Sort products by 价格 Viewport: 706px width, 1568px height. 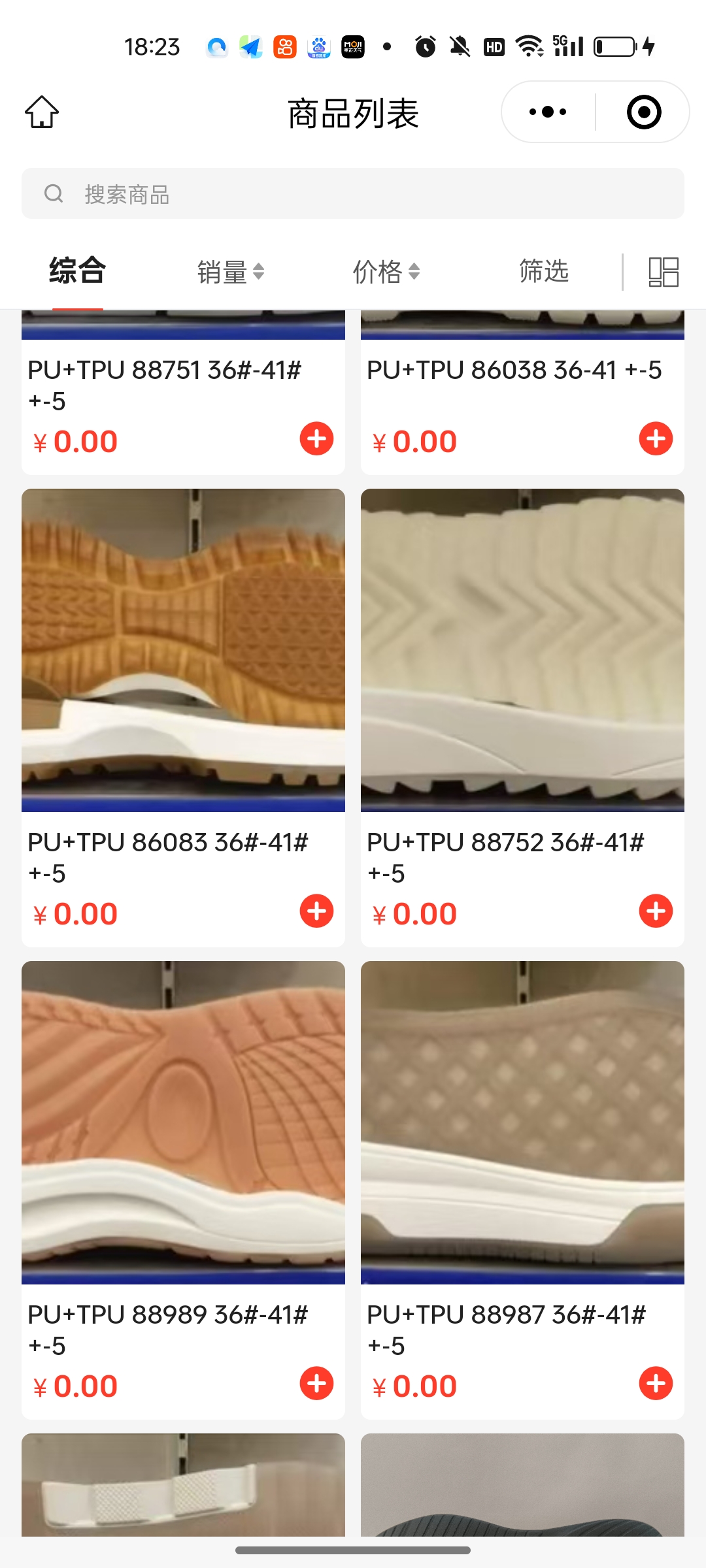point(386,272)
